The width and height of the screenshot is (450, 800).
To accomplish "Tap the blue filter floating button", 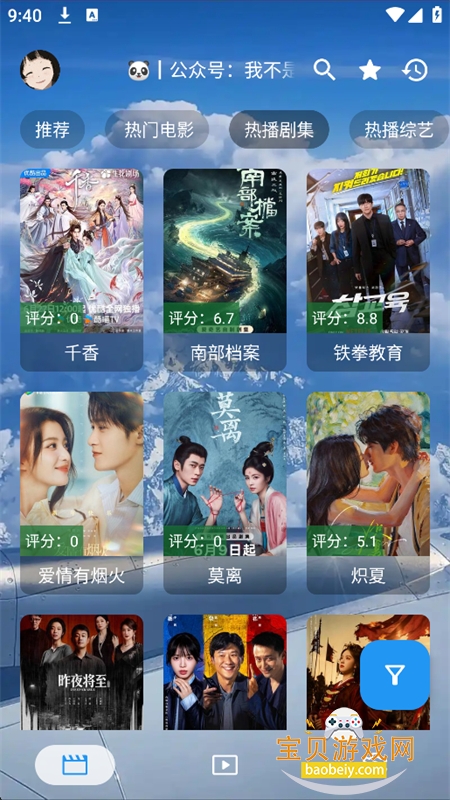I will pos(395,675).
